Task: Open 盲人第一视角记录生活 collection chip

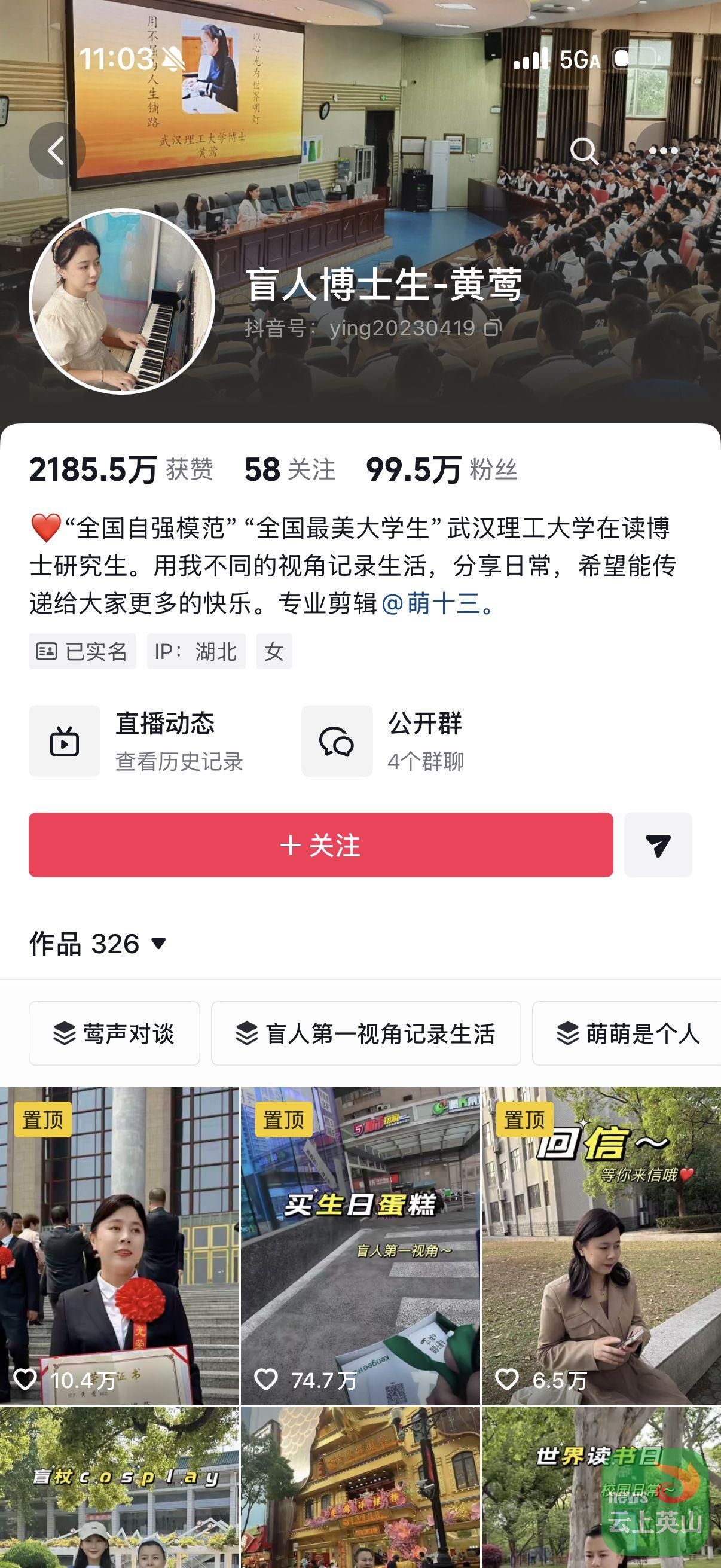Action: click(x=366, y=1033)
